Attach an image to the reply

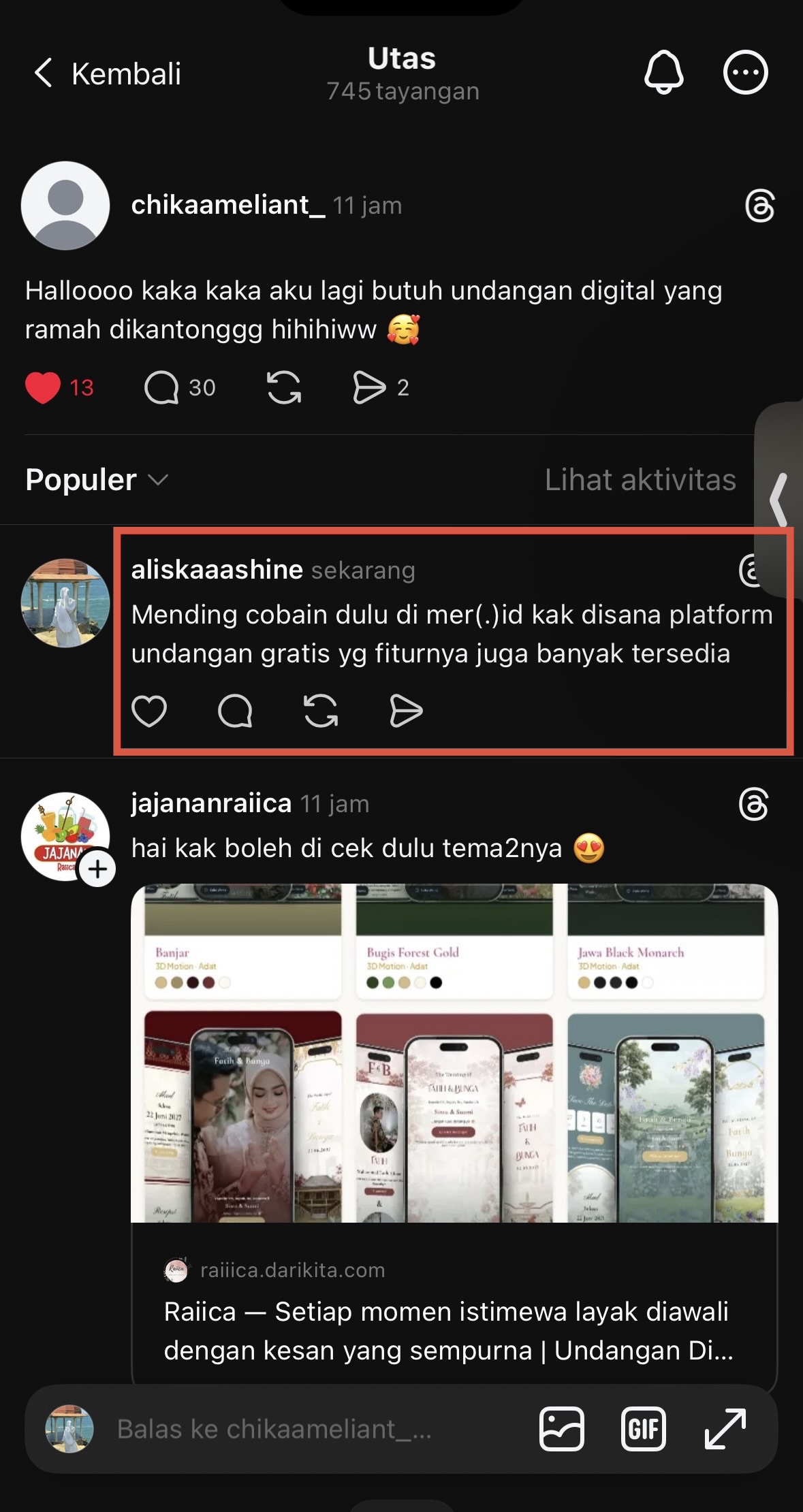(x=561, y=1429)
